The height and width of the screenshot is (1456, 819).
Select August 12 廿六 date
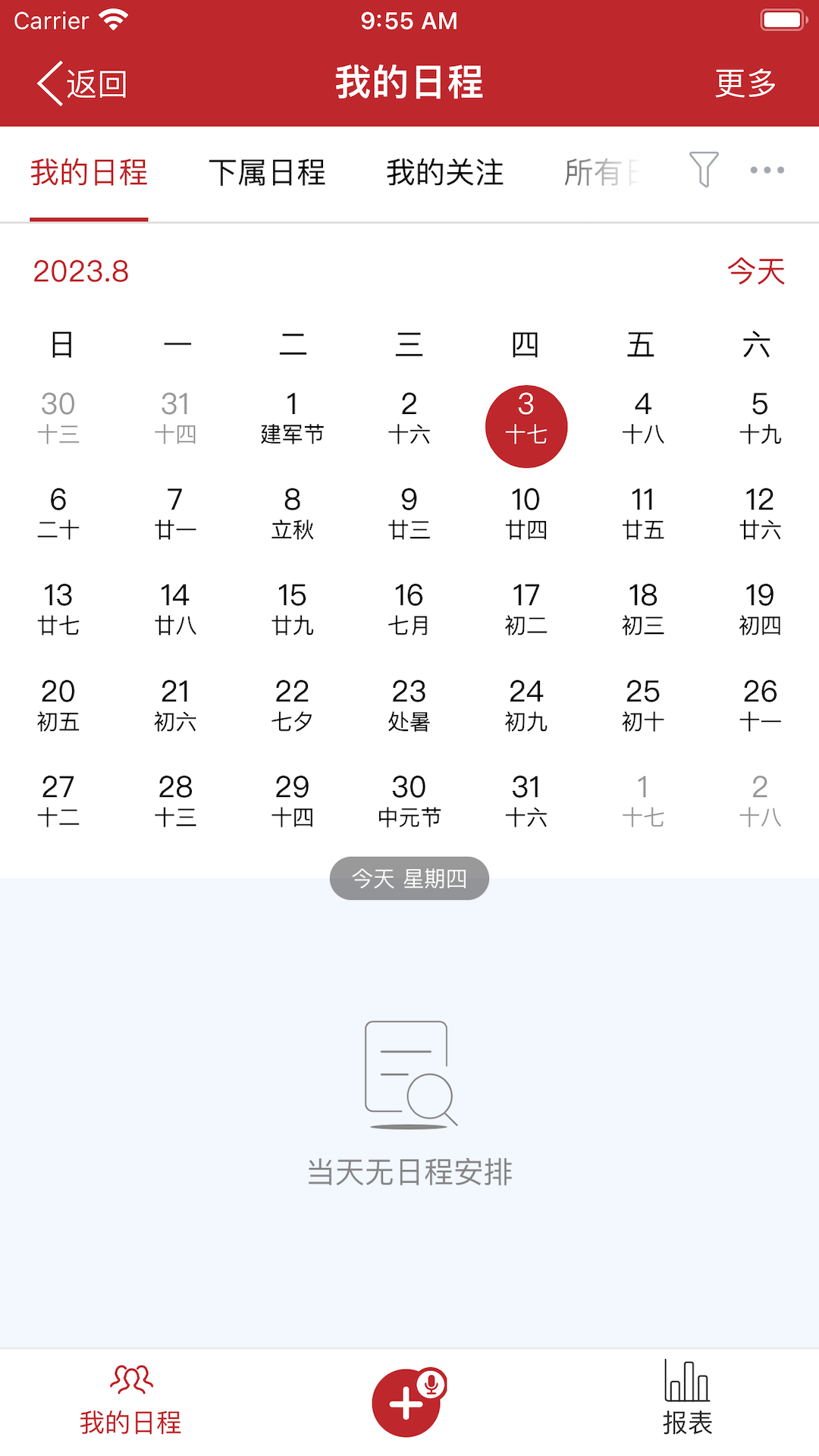[x=759, y=513]
